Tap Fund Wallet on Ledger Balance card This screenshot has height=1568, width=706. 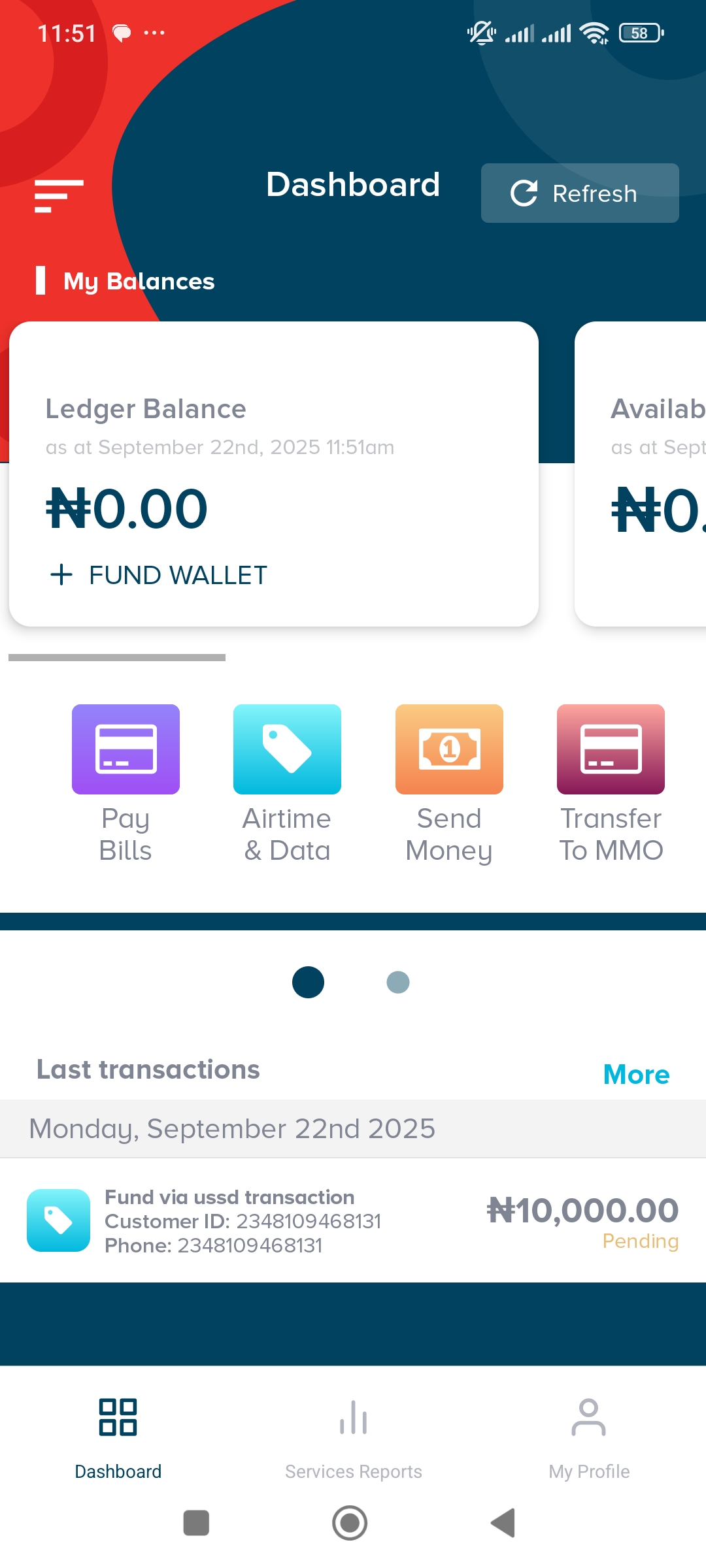[160, 575]
